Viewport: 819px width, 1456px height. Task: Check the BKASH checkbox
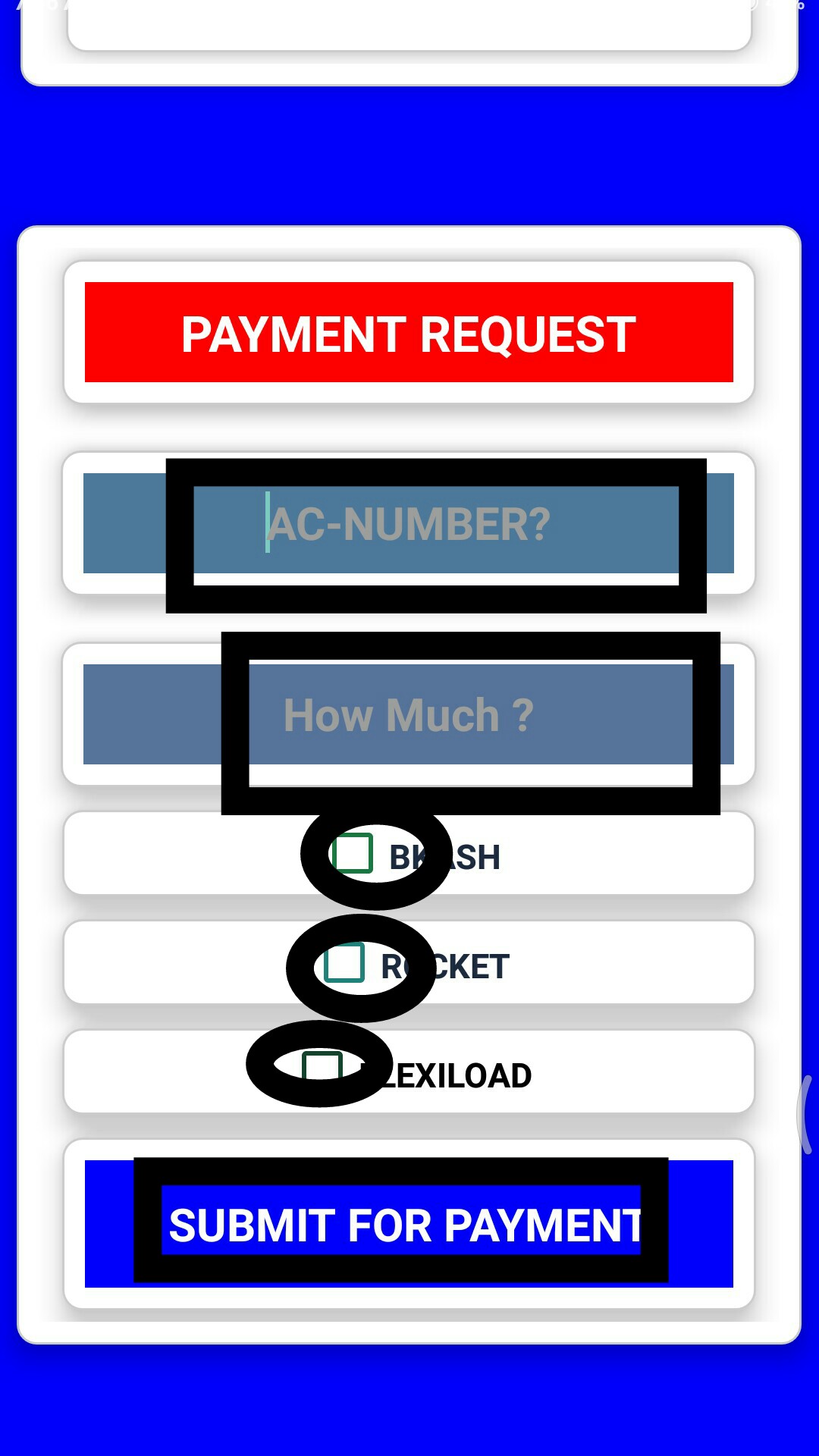tap(353, 854)
